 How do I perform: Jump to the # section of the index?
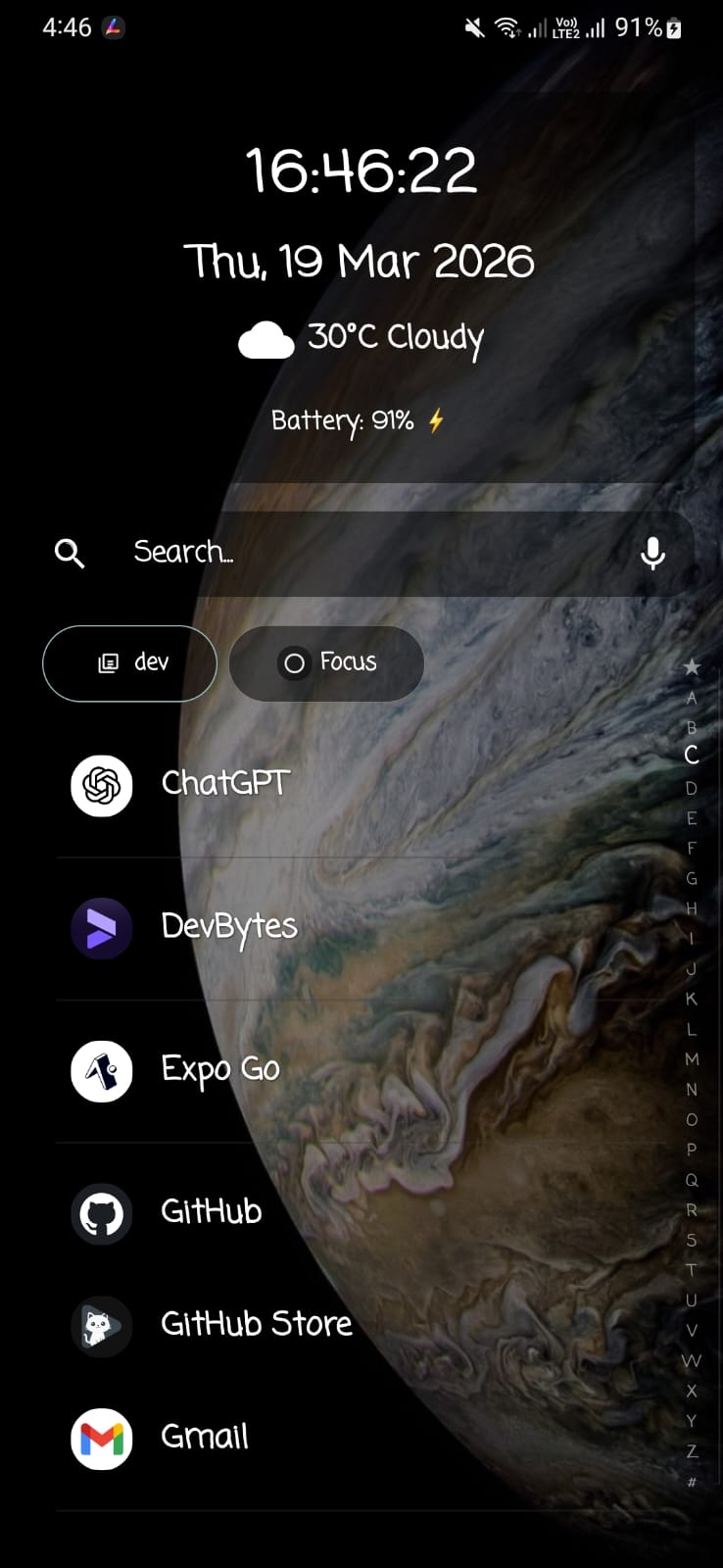point(692,1482)
